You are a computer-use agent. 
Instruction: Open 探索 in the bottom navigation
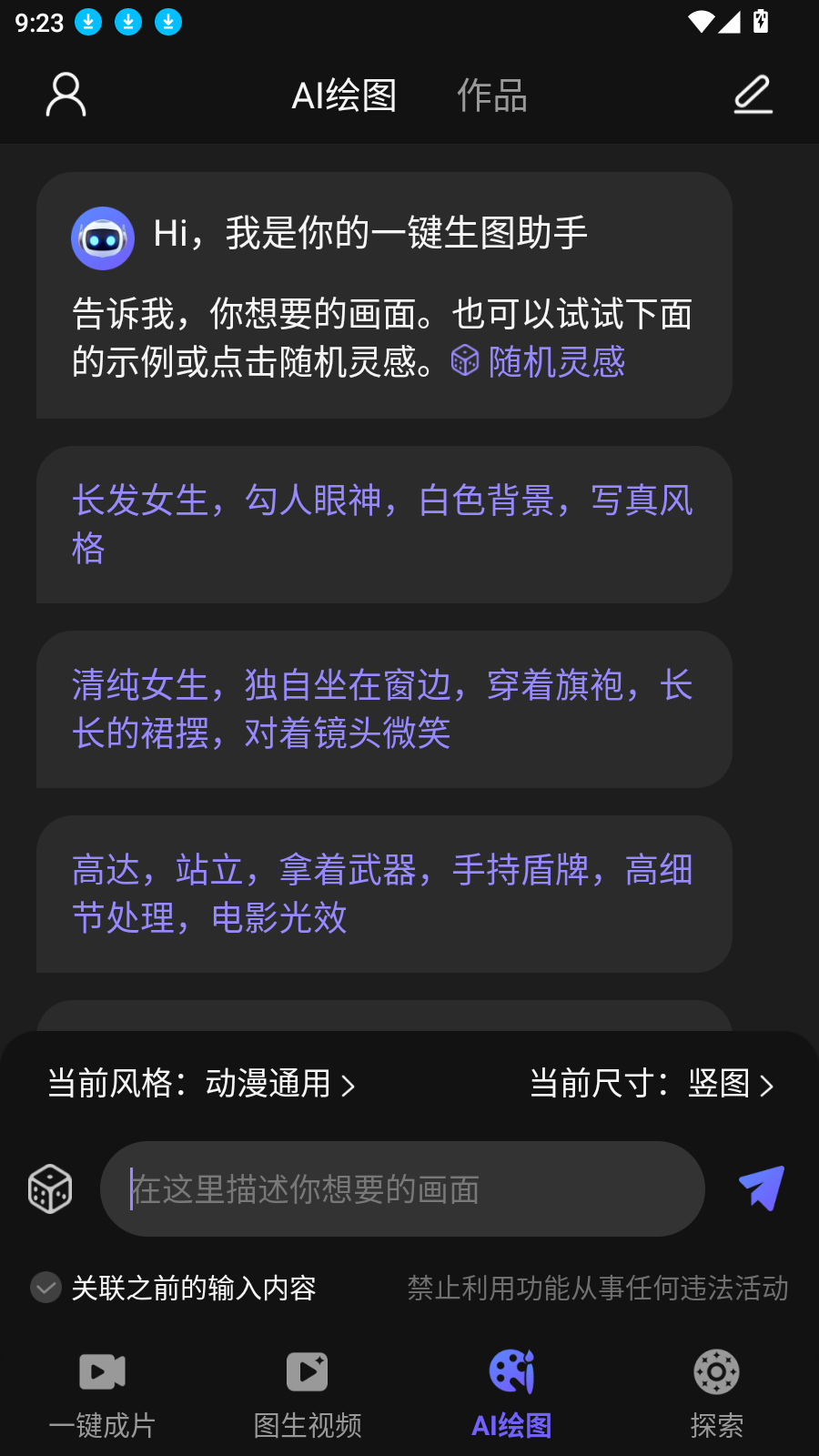716,1392
